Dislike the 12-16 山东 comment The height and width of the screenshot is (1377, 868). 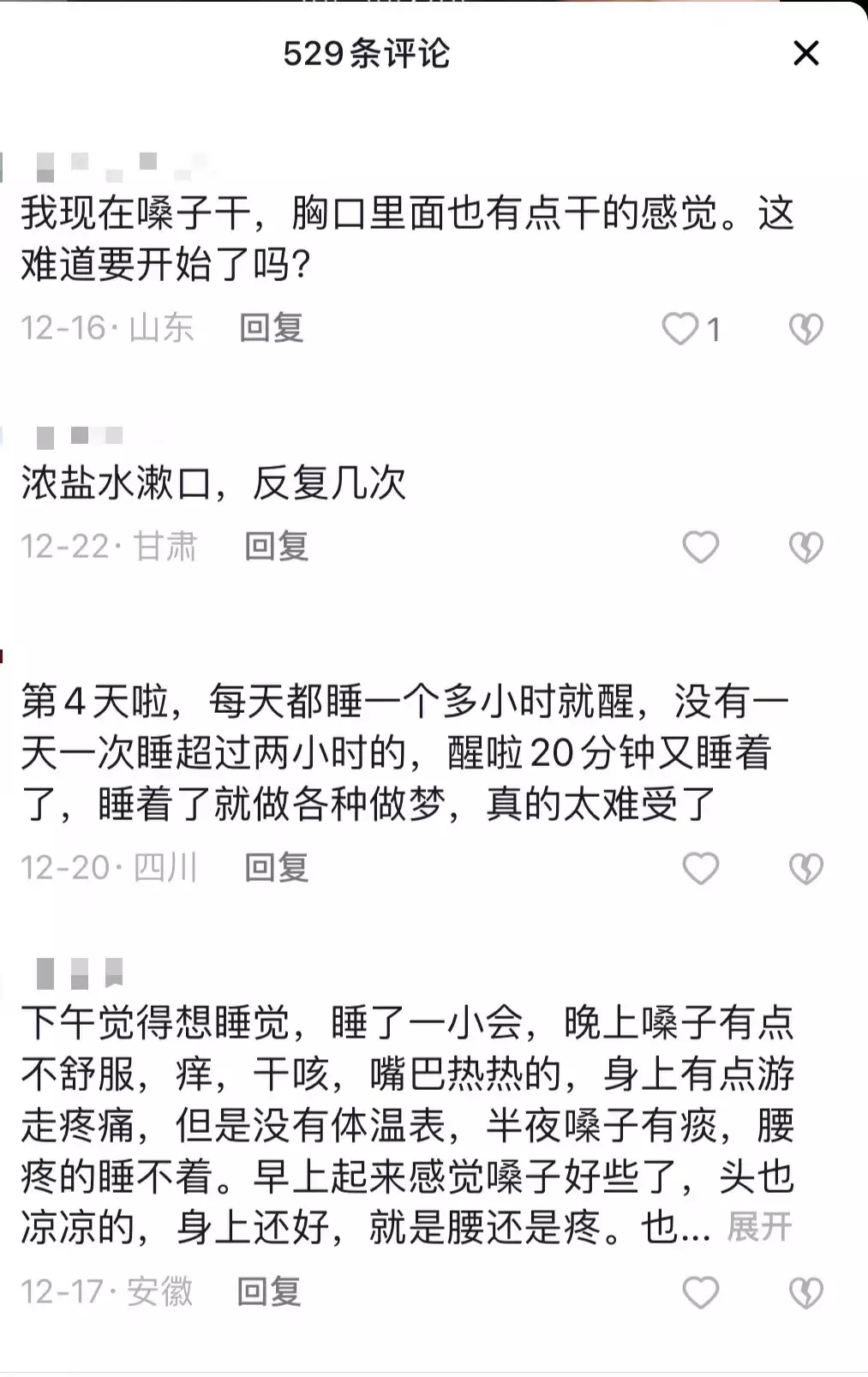[x=805, y=329]
